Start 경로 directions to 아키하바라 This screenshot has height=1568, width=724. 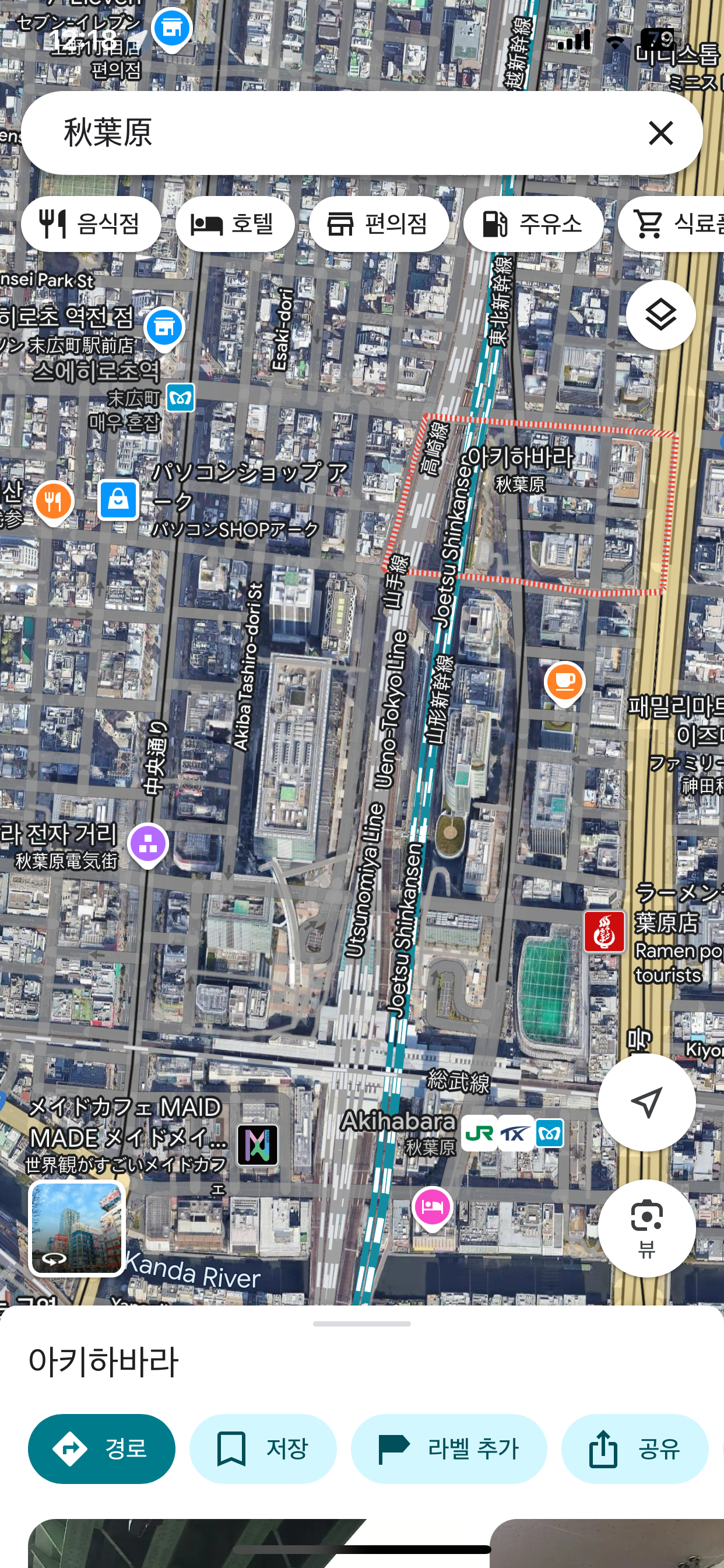click(x=101, y=1448)
